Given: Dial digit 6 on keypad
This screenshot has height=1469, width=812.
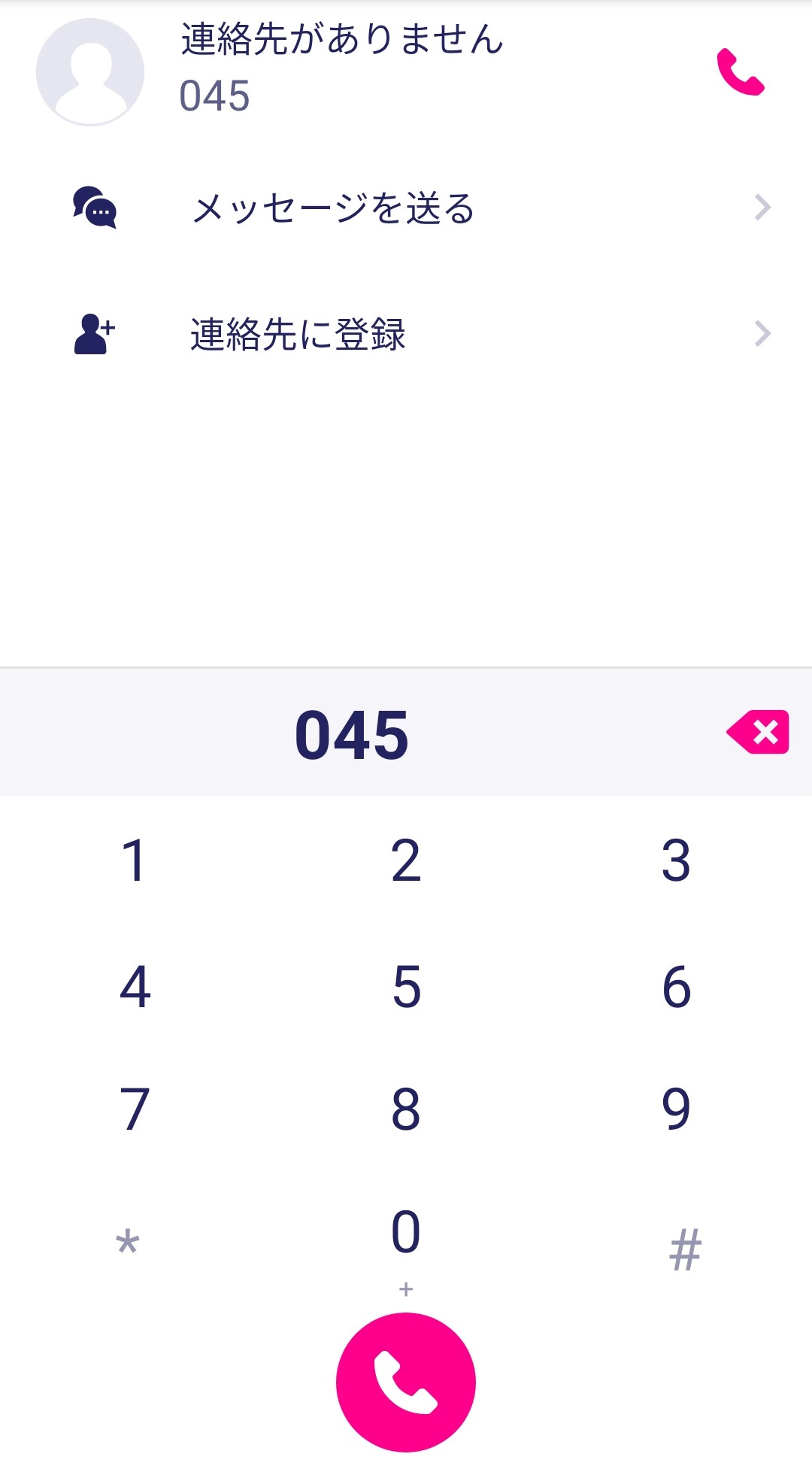Looking at the screenshot, I should [676, 986].
